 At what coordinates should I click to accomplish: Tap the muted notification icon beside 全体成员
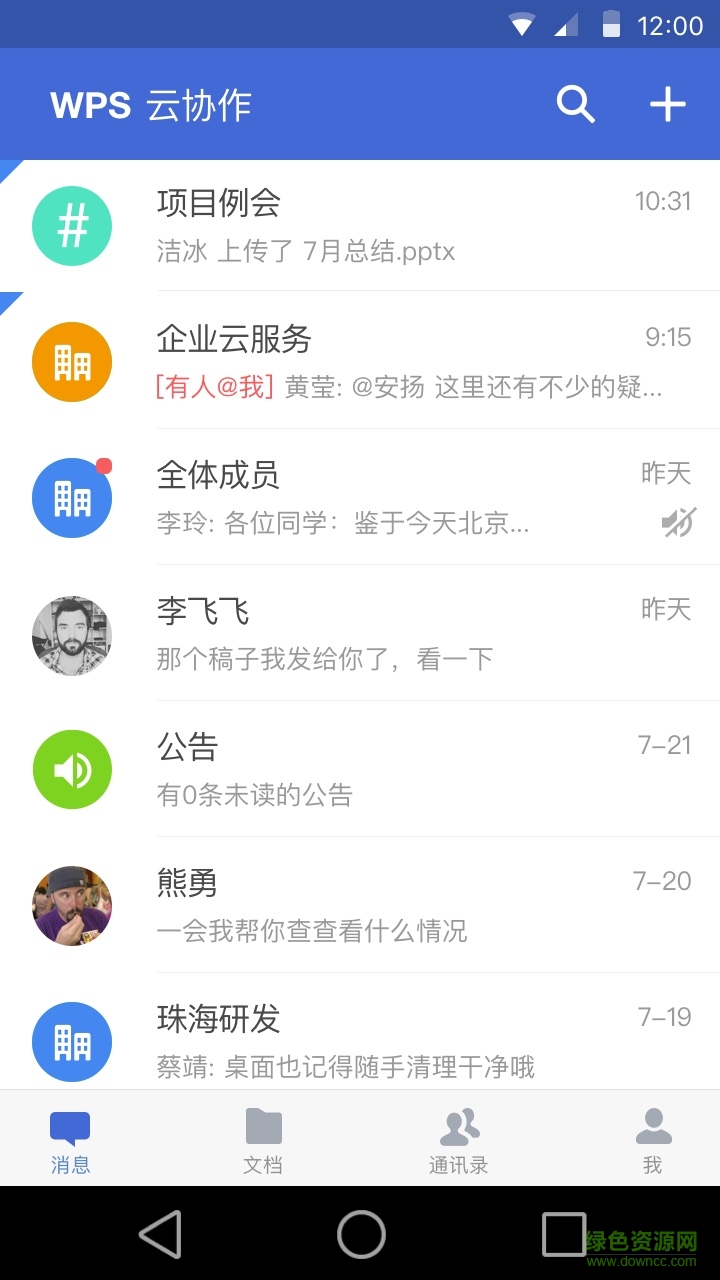[x=677, y=523]
